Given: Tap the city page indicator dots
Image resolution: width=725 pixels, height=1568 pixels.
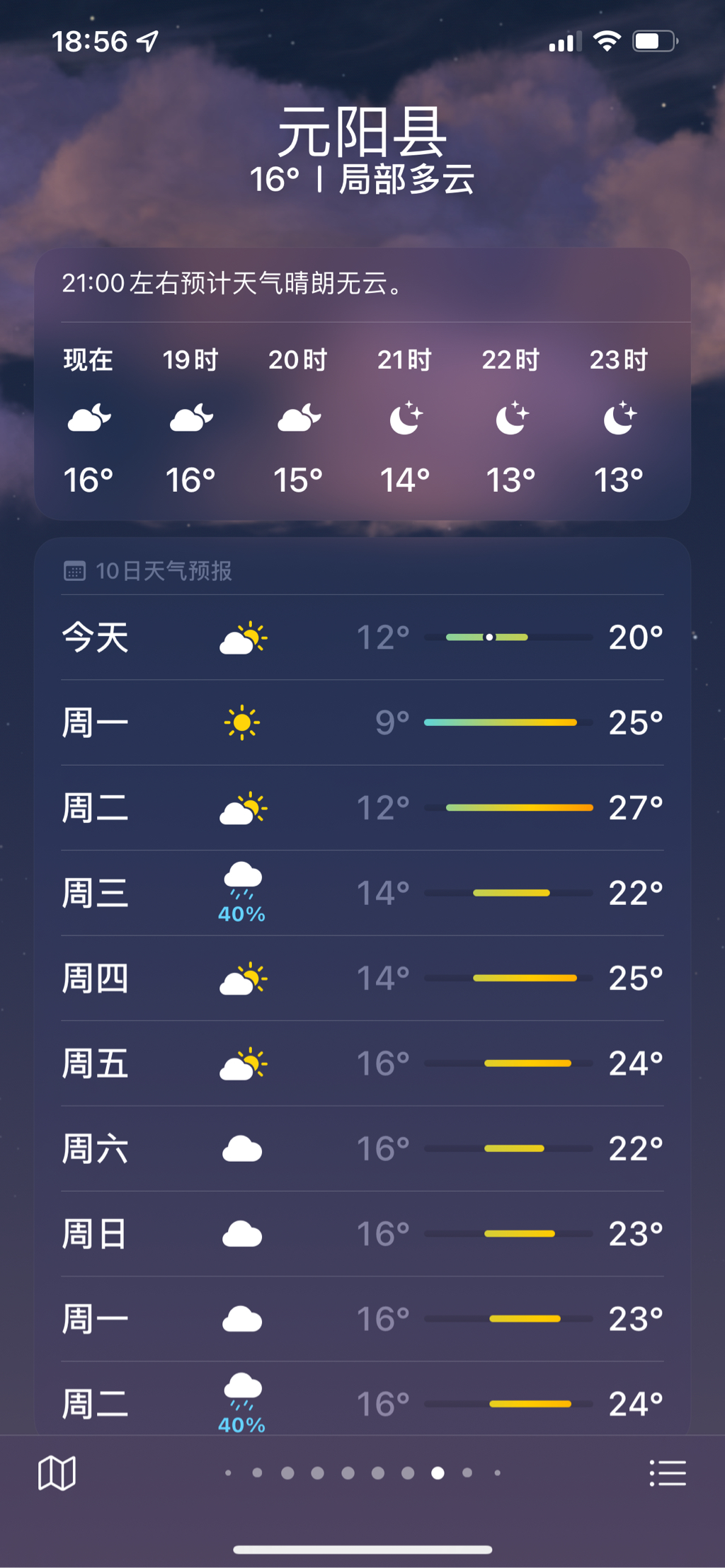Looking at the screenshot, I should (362, 1473).
